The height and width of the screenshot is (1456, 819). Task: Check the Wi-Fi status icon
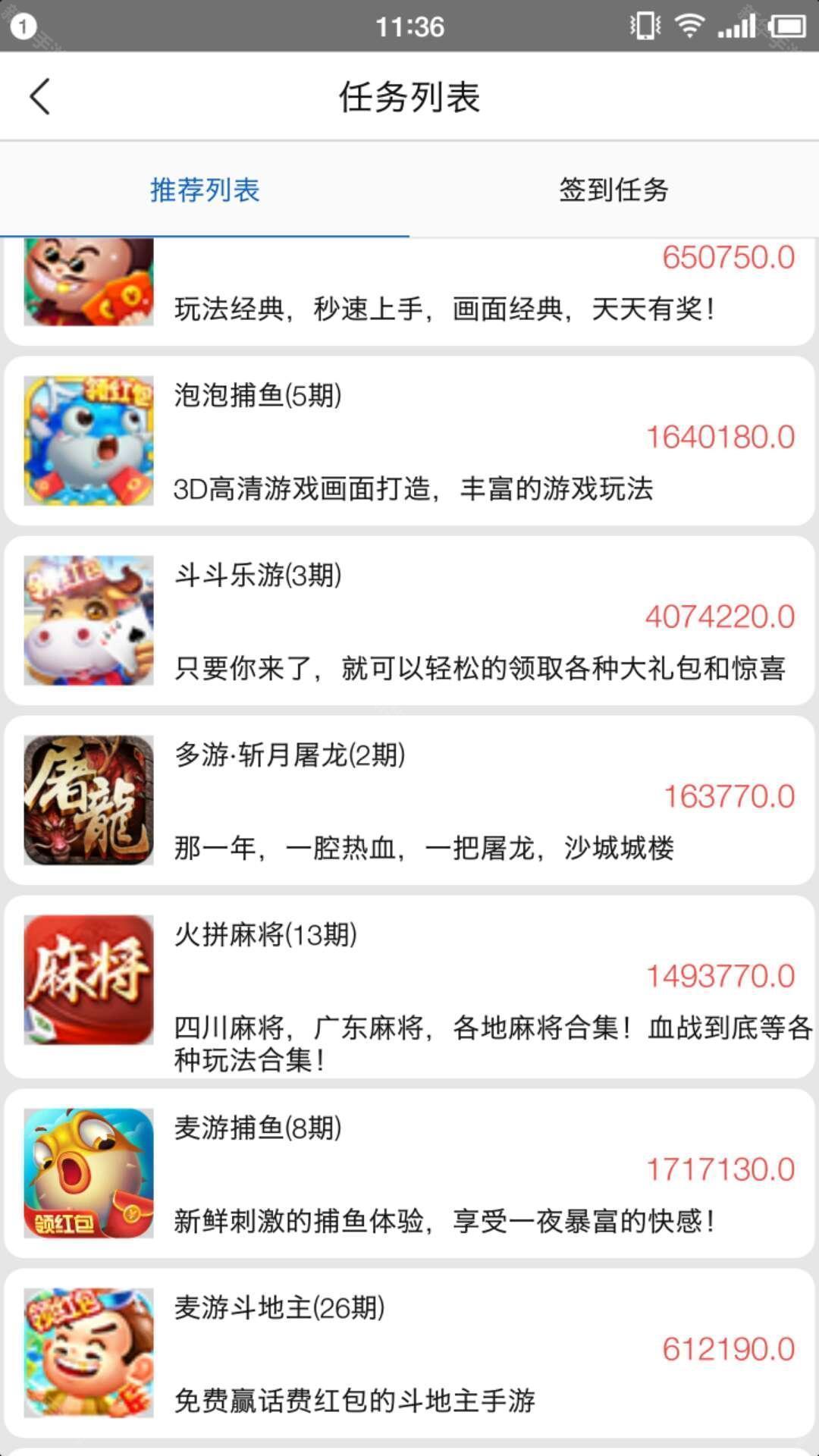(x=689, y=24)
